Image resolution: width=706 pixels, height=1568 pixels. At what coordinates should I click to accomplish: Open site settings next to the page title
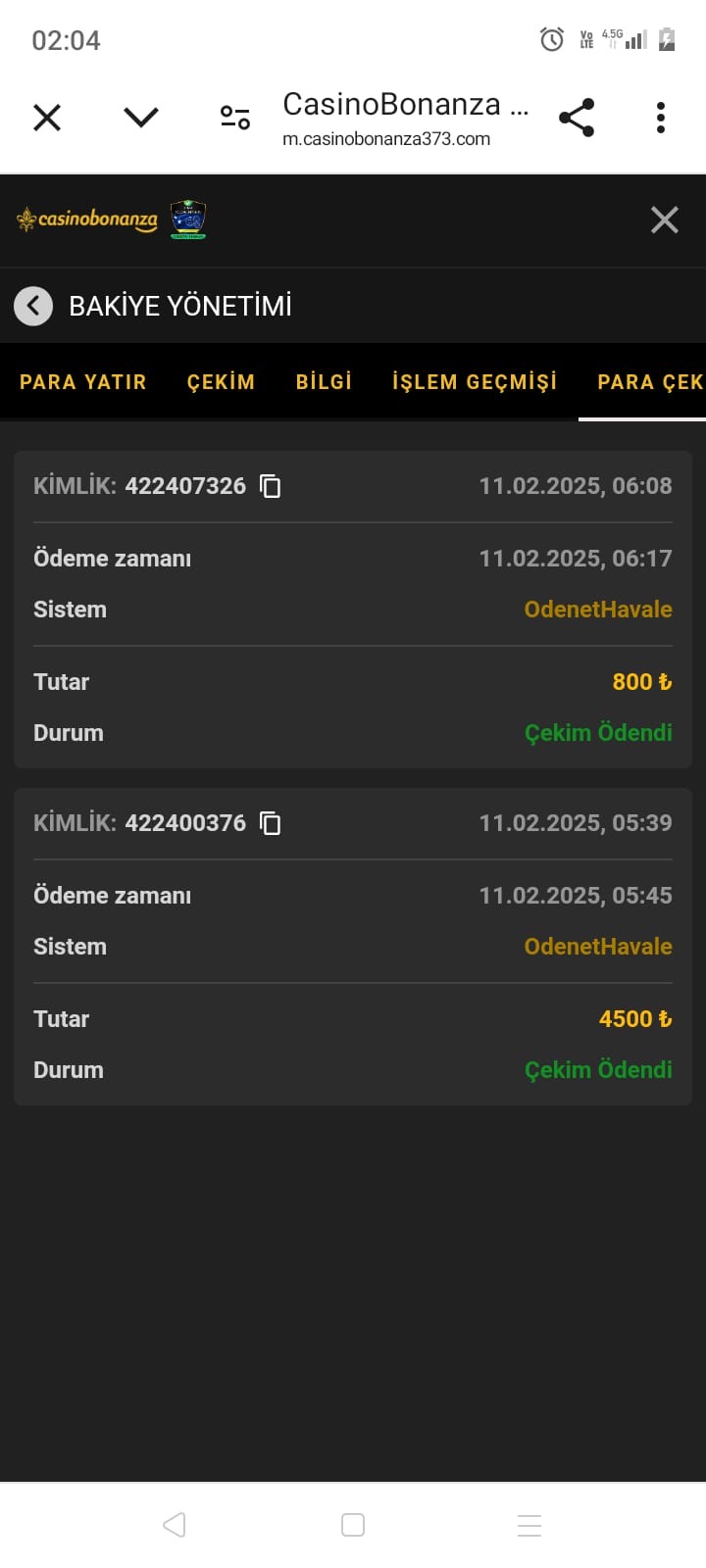(235, 118)
